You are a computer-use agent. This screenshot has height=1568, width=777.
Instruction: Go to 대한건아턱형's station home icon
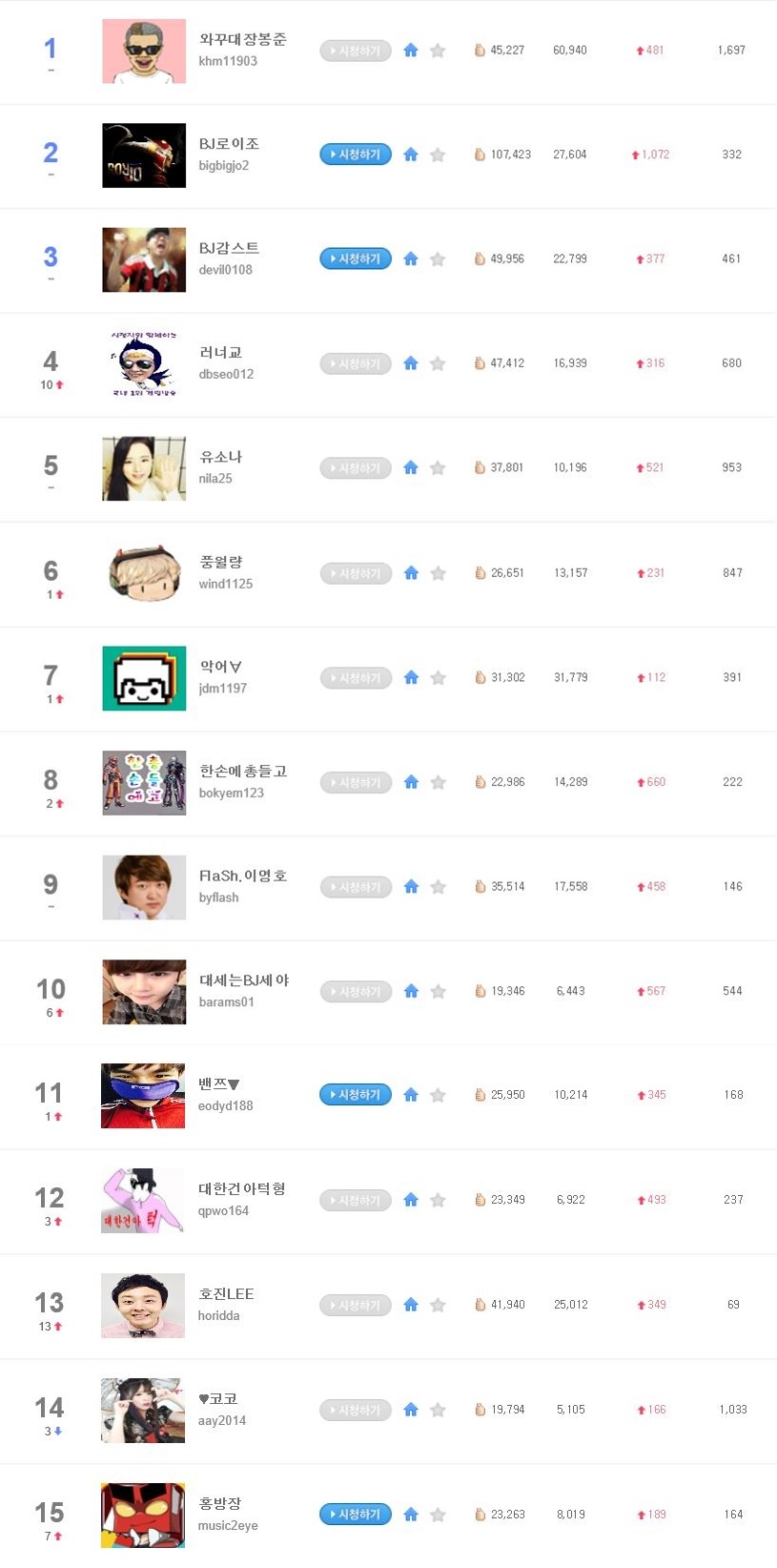point(411,1200)
